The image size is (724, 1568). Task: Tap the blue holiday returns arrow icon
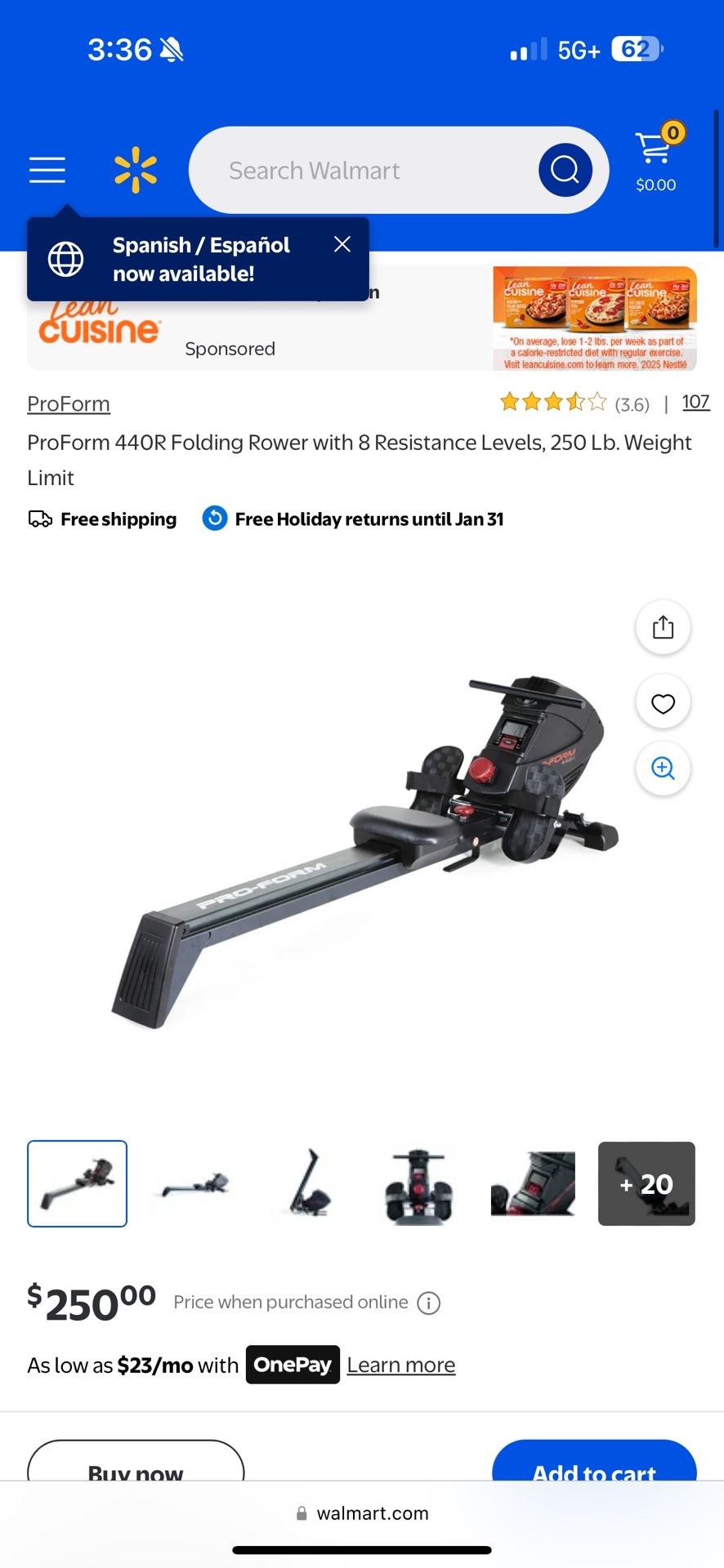(x=213, y=519)
